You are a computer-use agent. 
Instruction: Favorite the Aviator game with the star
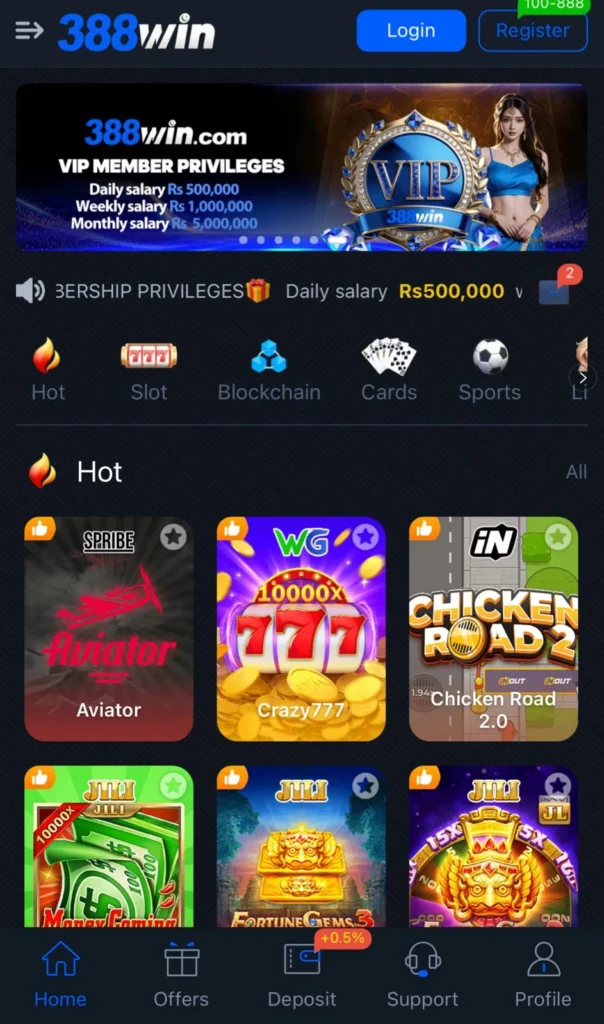[173, 537]
